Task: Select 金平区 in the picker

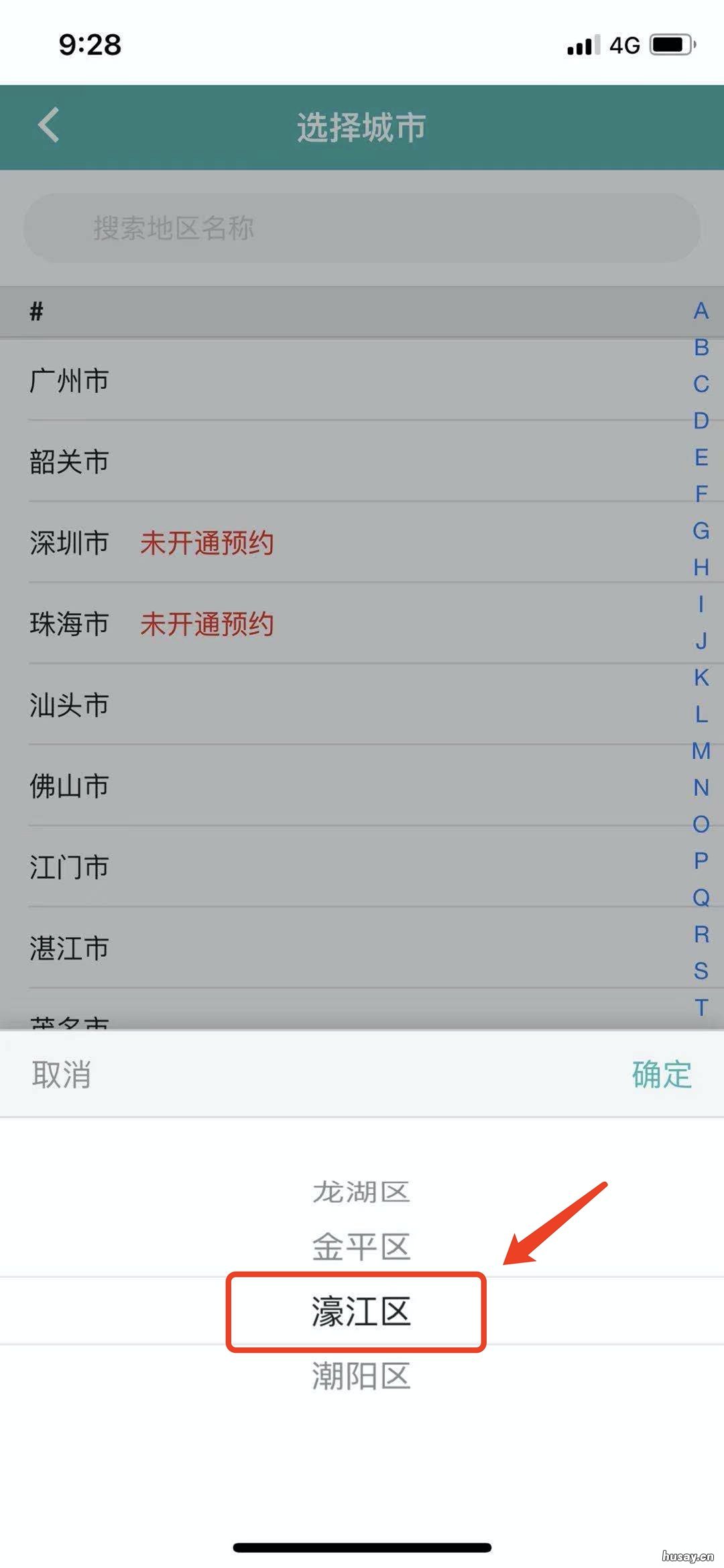Action: pos(361,1246)
